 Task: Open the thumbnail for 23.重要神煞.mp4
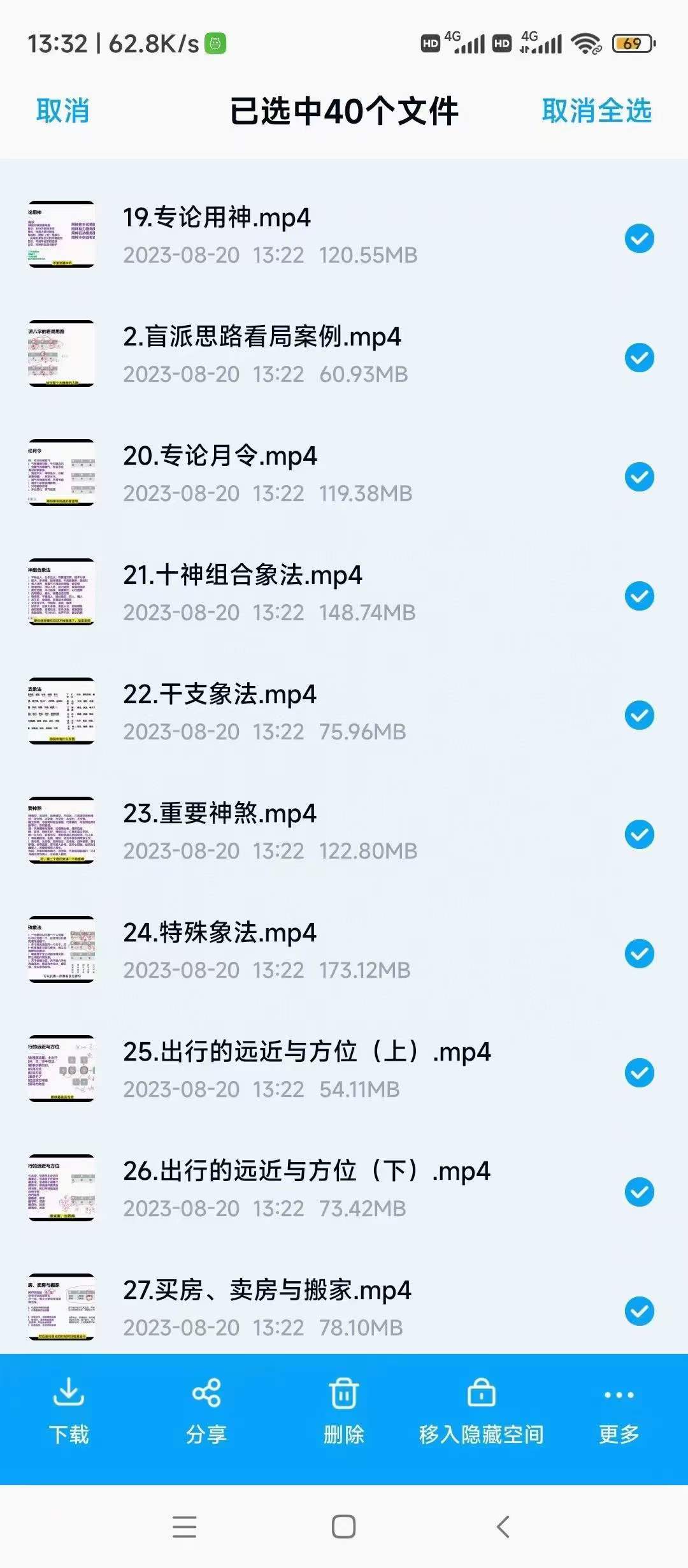[62, 831]
